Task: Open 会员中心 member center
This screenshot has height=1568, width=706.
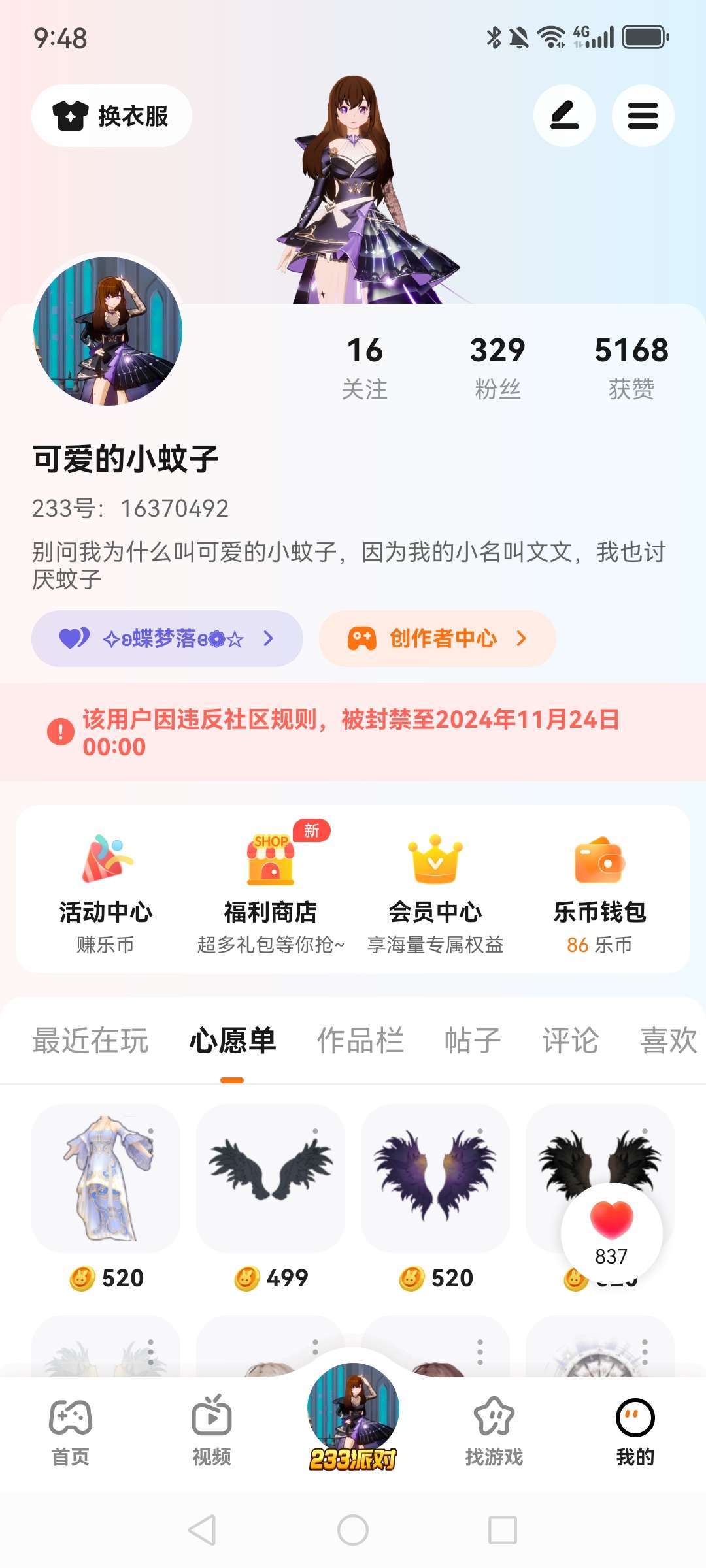Action: 435,892
